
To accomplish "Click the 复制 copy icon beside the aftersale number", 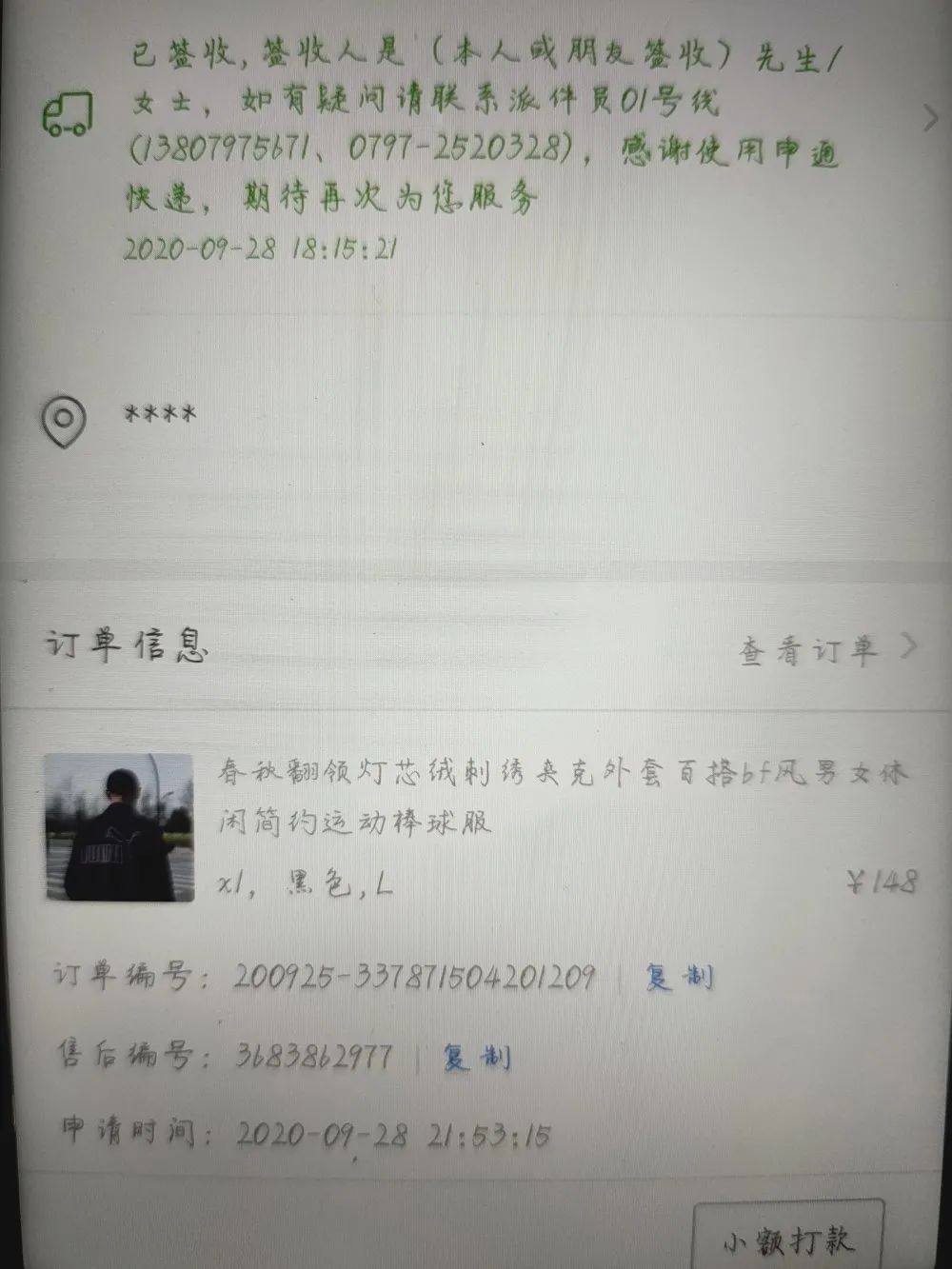I will coord(476,1055).
